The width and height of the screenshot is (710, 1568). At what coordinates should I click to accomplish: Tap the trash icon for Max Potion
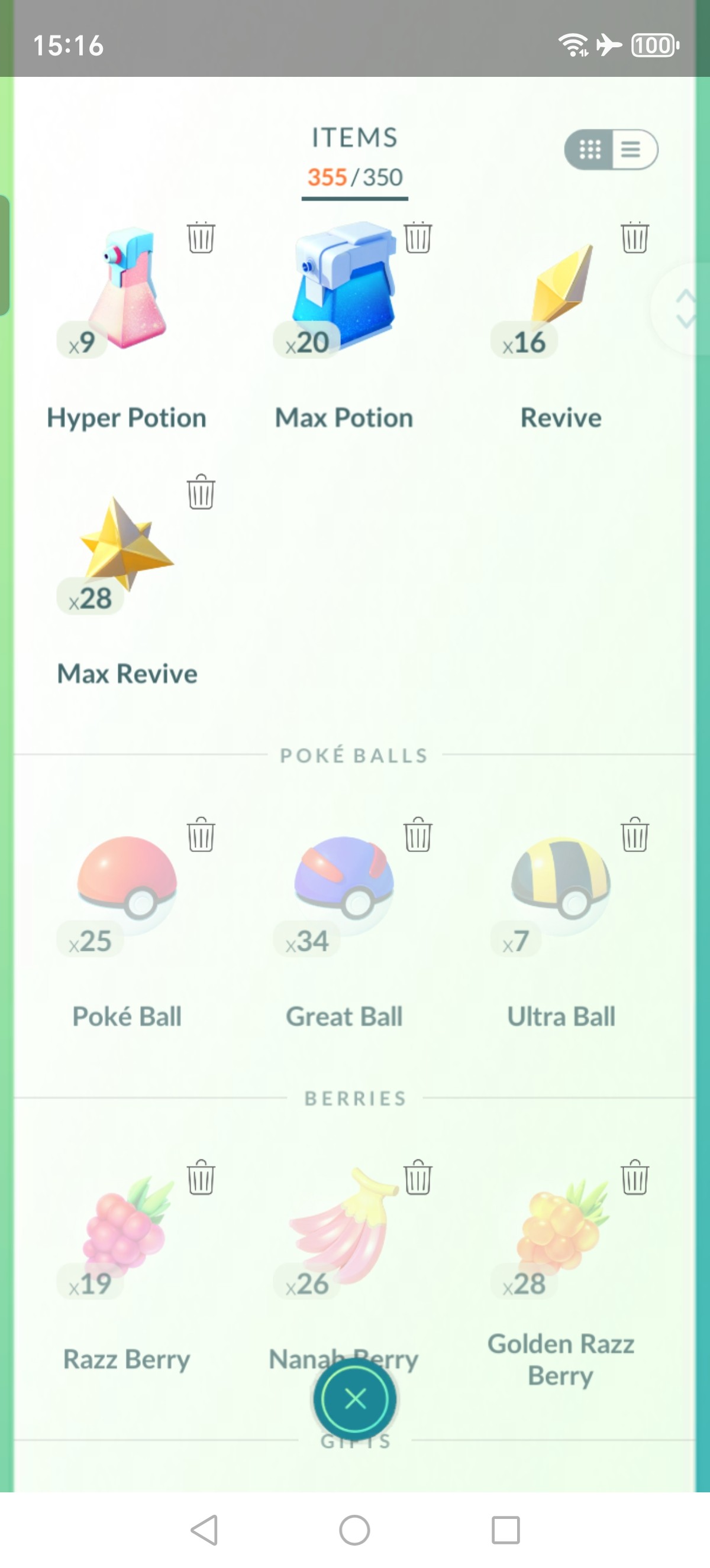tap(418, 237)
